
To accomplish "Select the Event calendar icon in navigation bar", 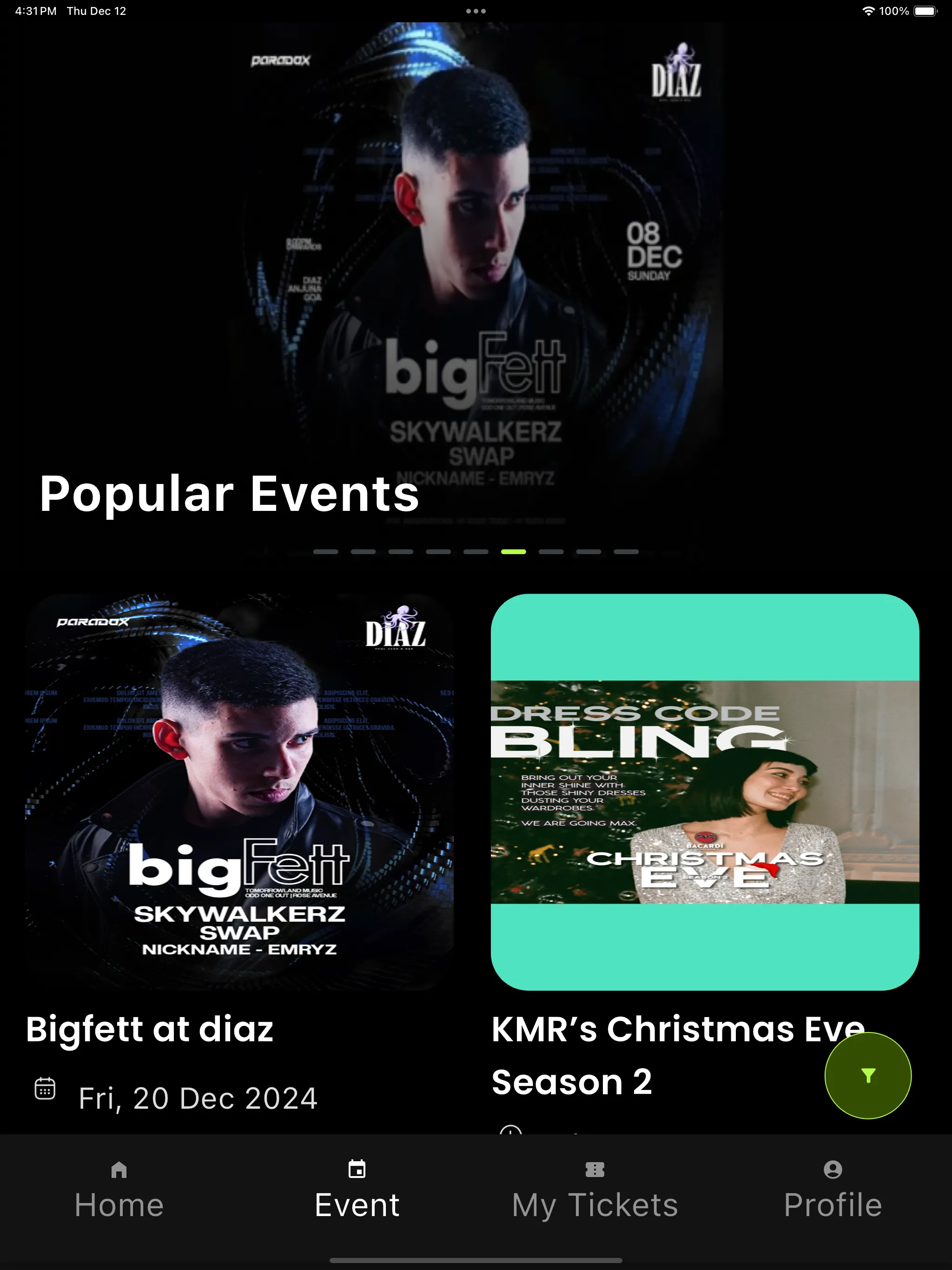I will coord(357,1169).
